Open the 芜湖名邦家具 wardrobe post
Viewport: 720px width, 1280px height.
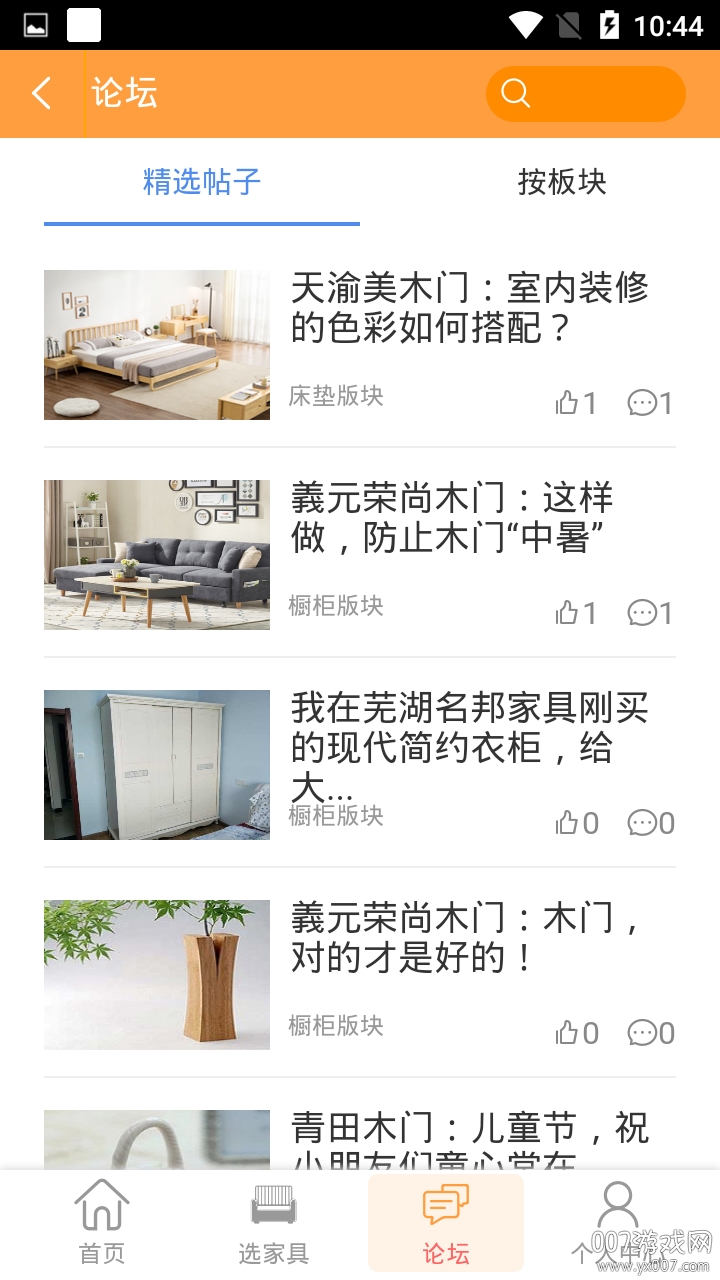pos(469,728)
